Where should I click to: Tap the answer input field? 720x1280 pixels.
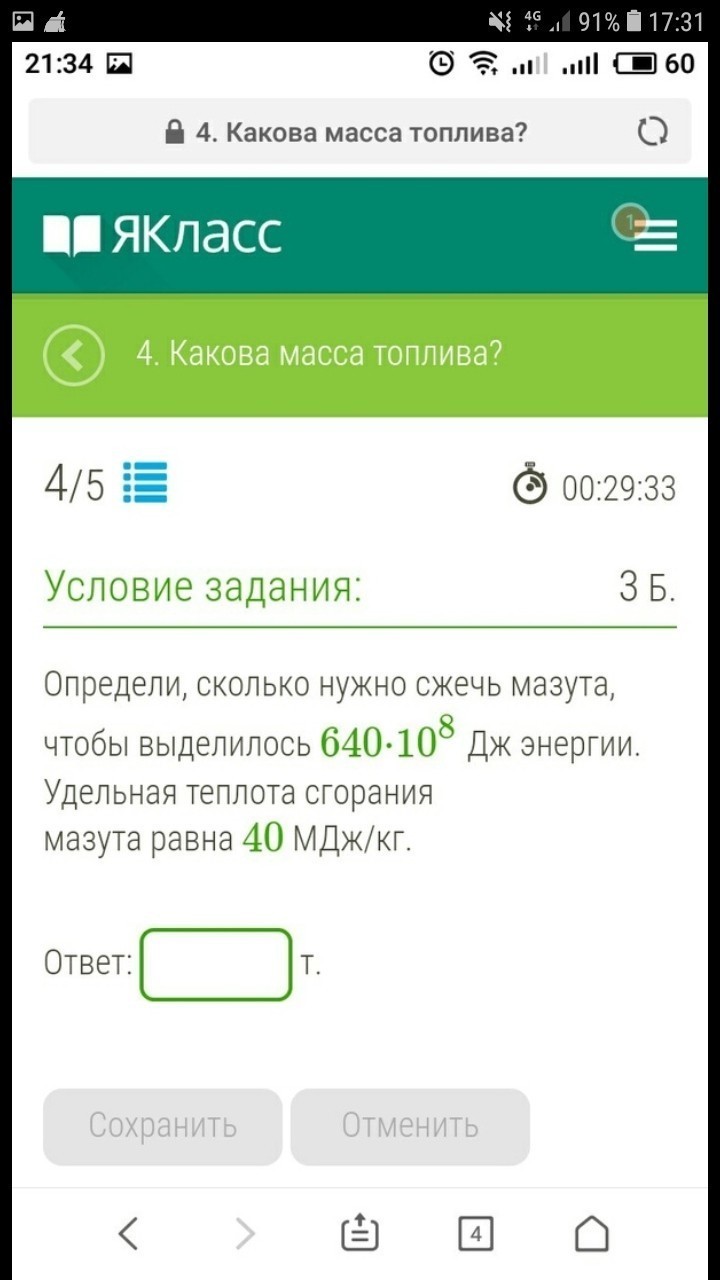[216, 964]
